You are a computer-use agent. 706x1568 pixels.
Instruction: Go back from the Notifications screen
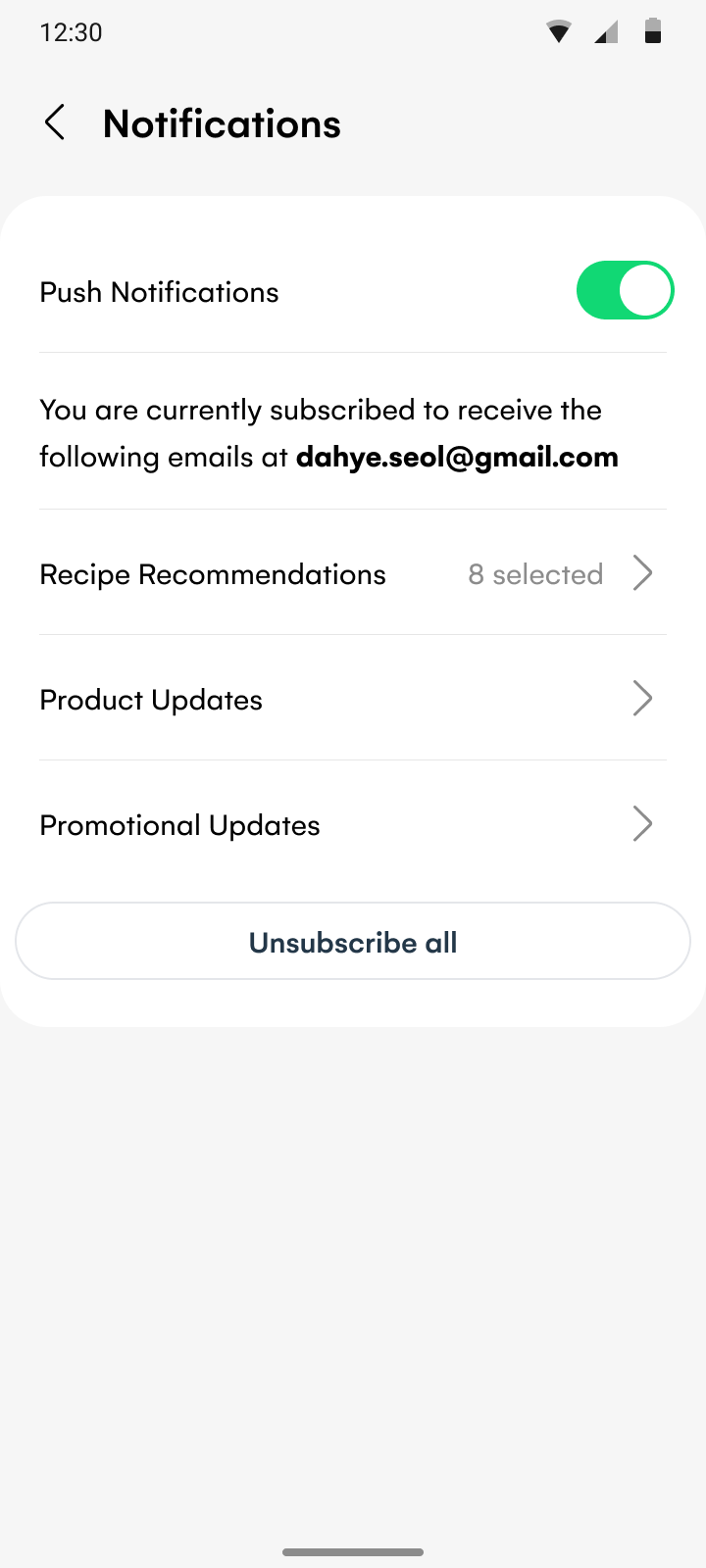[x=55, y=123]
